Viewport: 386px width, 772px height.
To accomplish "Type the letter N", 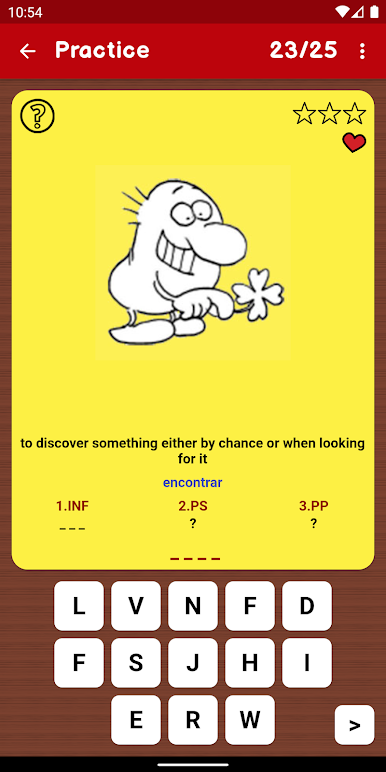I will click(193, 606).
